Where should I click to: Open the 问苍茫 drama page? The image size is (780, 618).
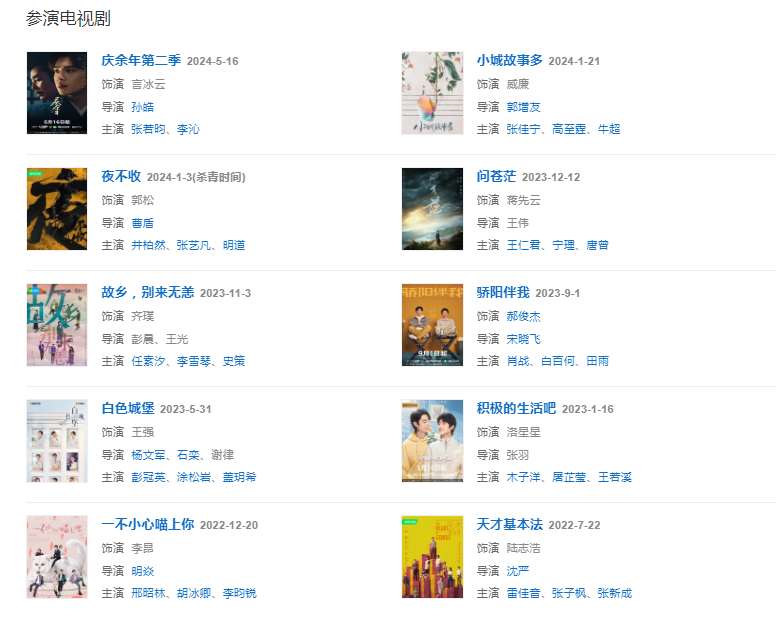tap(496, 177)
